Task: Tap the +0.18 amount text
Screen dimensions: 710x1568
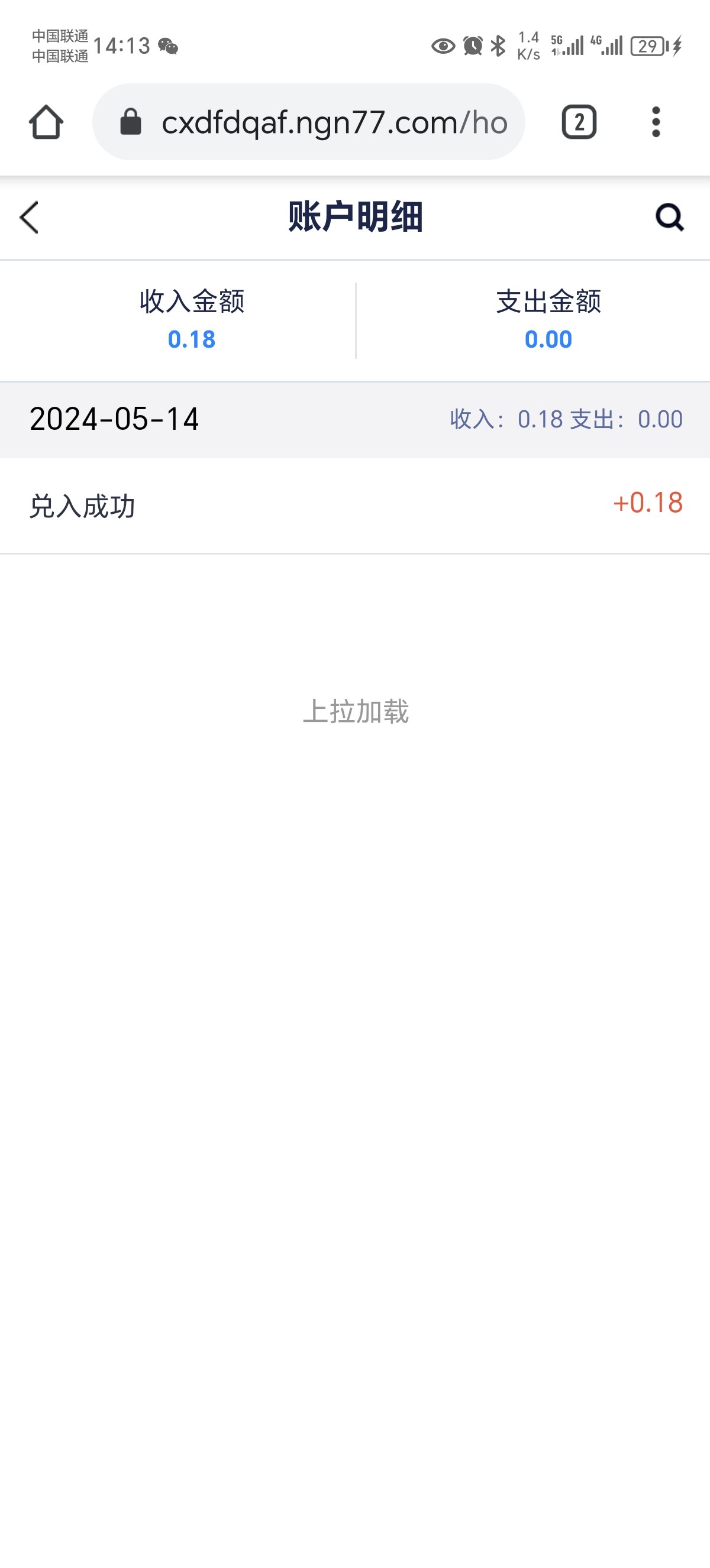Action: tap(648, 503)
